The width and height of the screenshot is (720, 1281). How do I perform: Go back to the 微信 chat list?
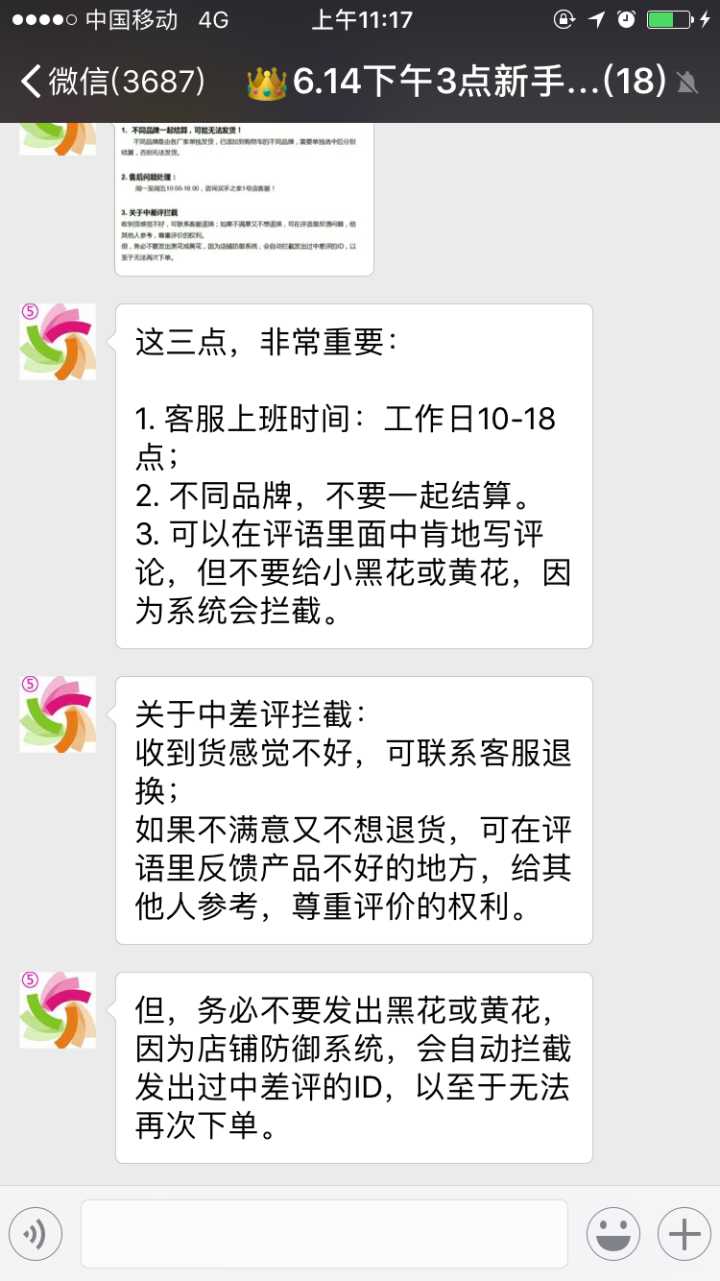click(110, 82)
